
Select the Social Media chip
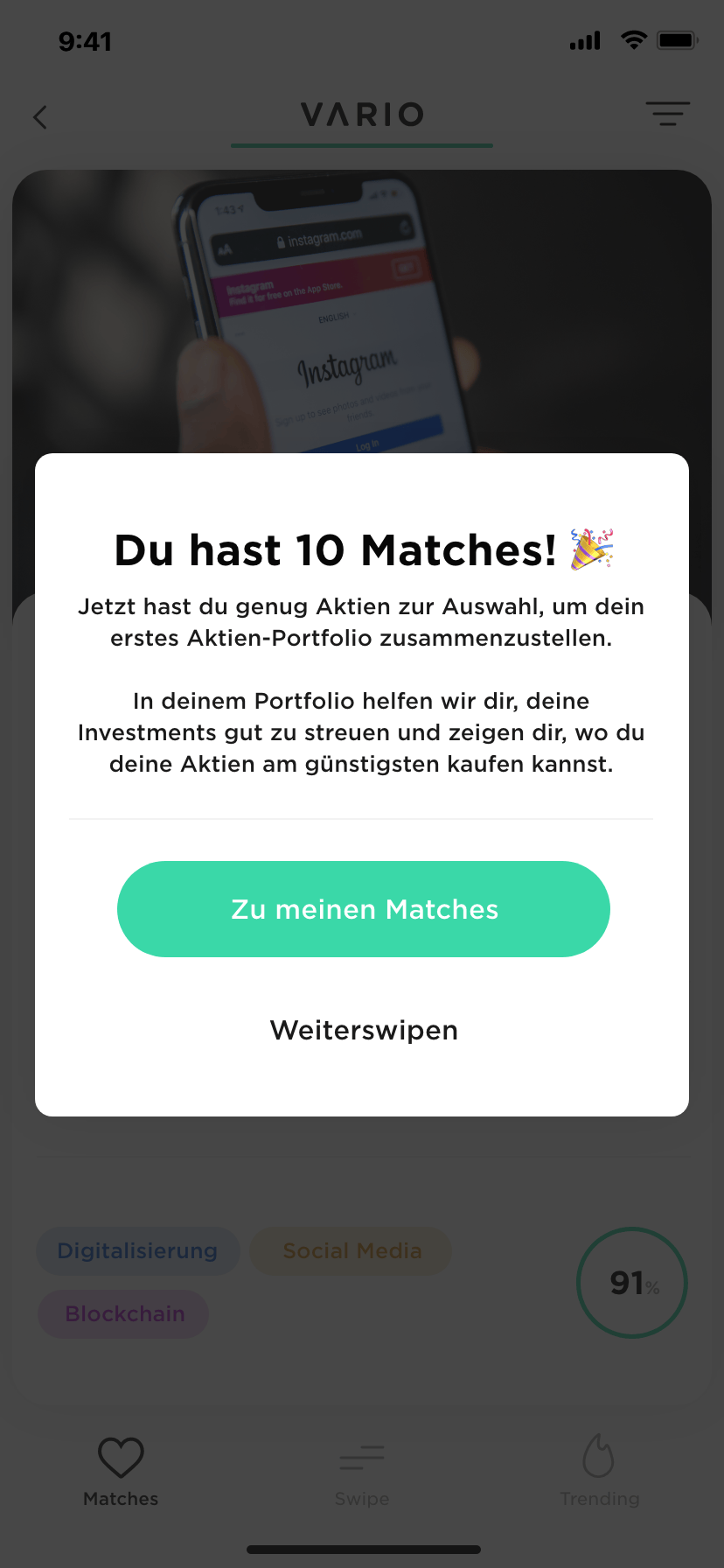[352, 1251]
